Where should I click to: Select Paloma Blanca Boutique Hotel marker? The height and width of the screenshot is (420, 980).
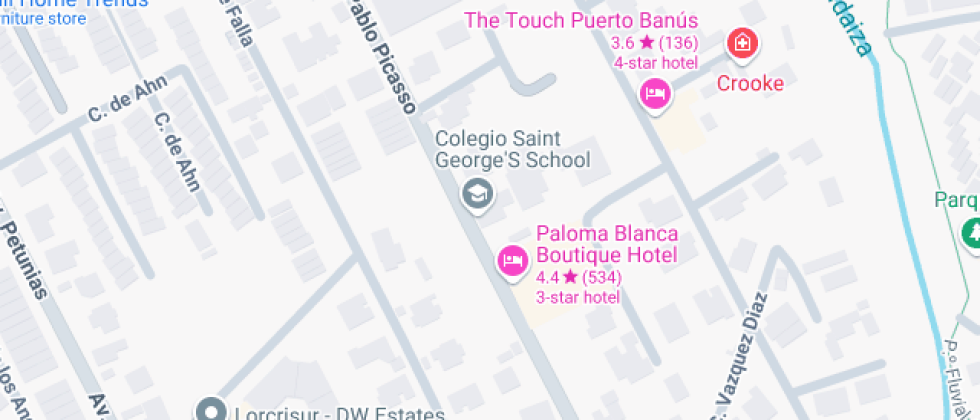coord(513,261)
